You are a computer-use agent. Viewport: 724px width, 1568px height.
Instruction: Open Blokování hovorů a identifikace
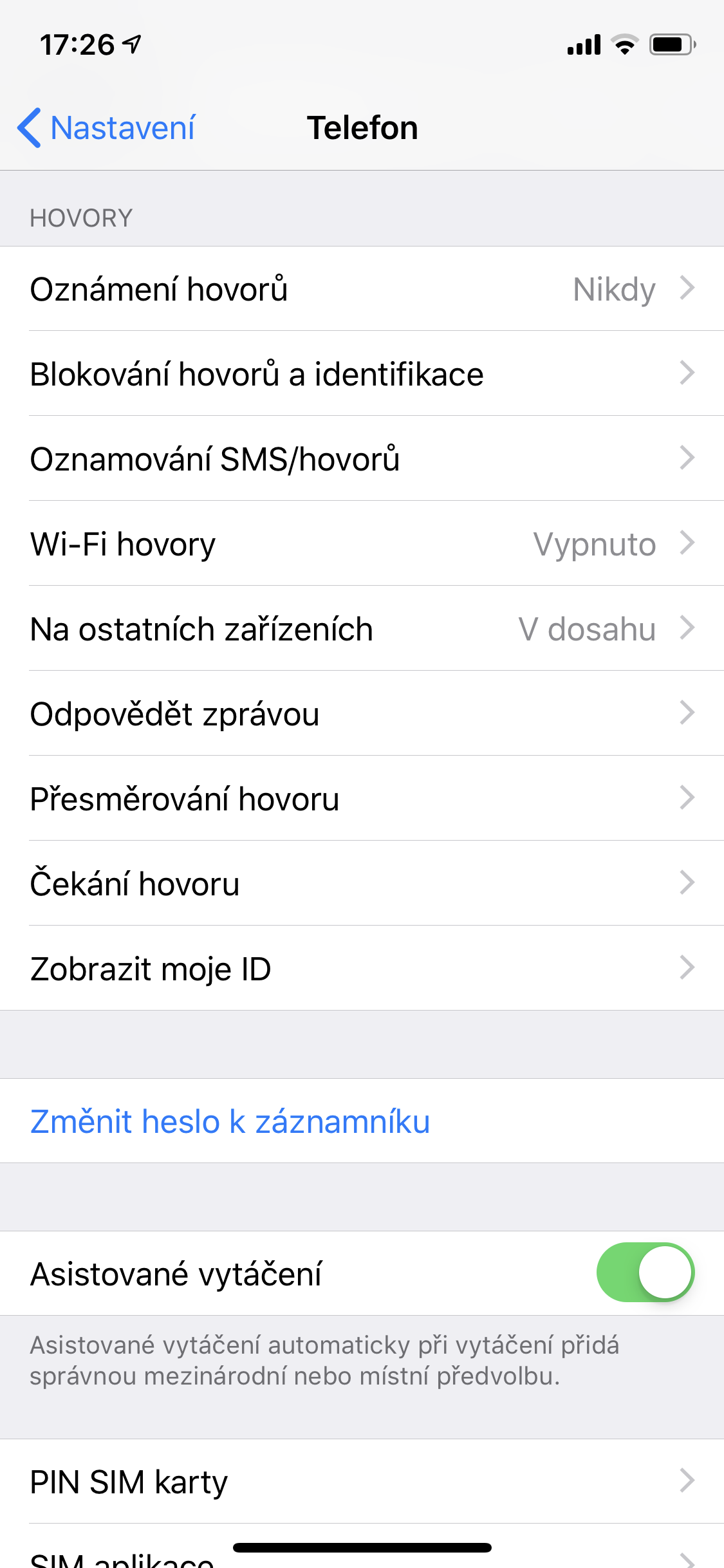click(362, 374)
